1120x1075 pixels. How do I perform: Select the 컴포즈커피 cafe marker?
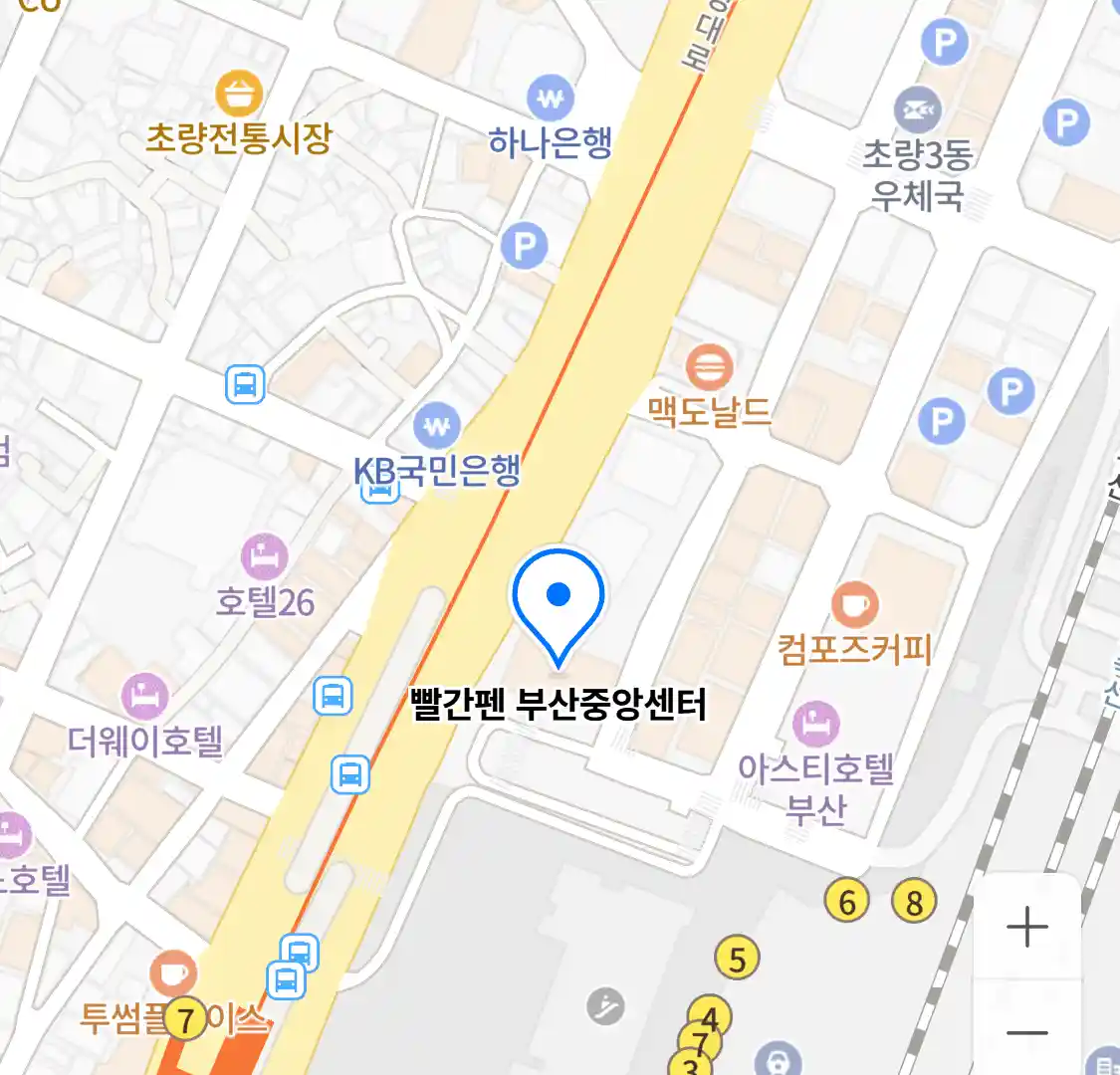[x=854, y=605]
